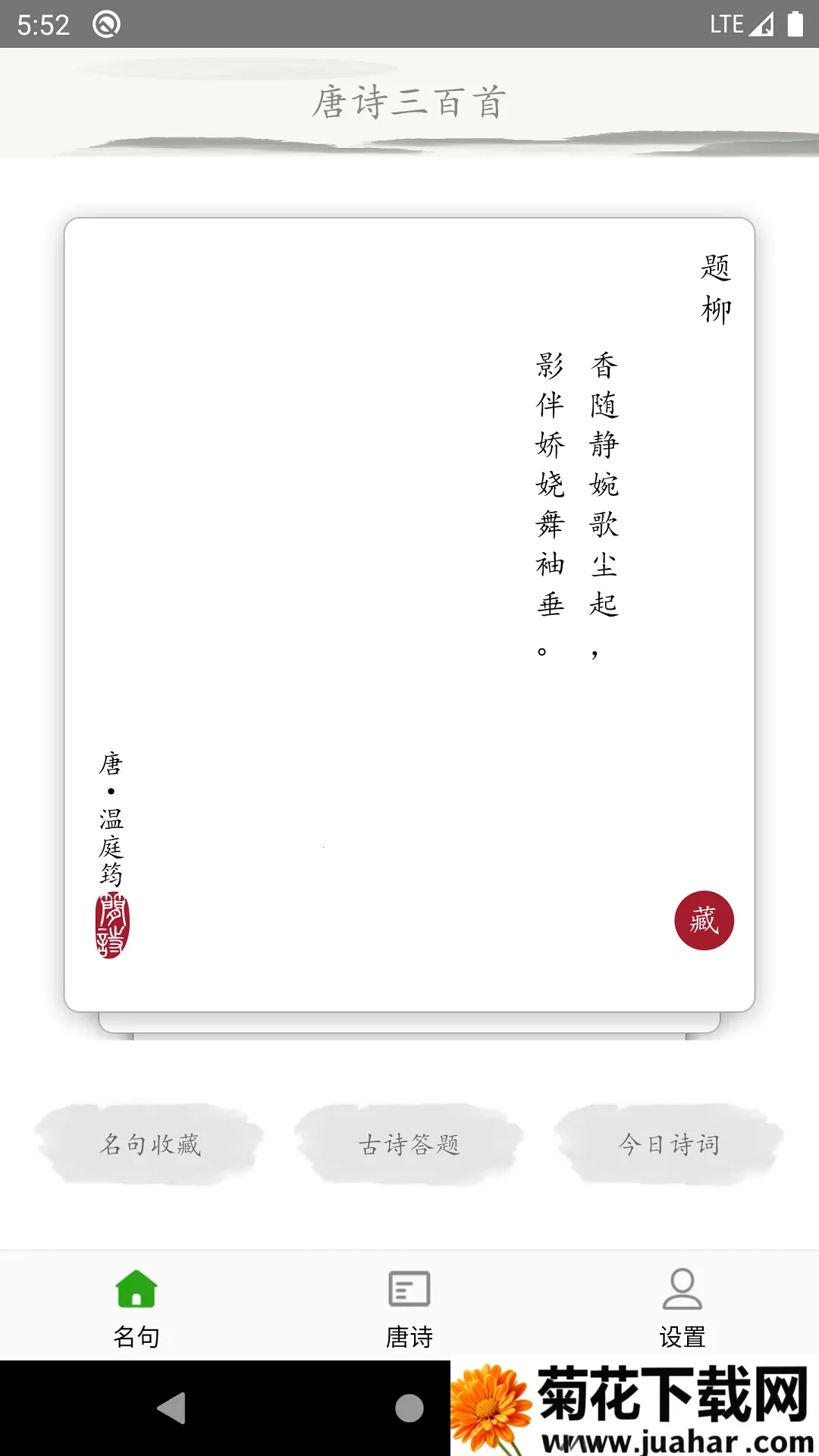The width and height of the screenshot is (819, 1456).
Task: Click the battery icon in status bar
Action: [795, 24]
